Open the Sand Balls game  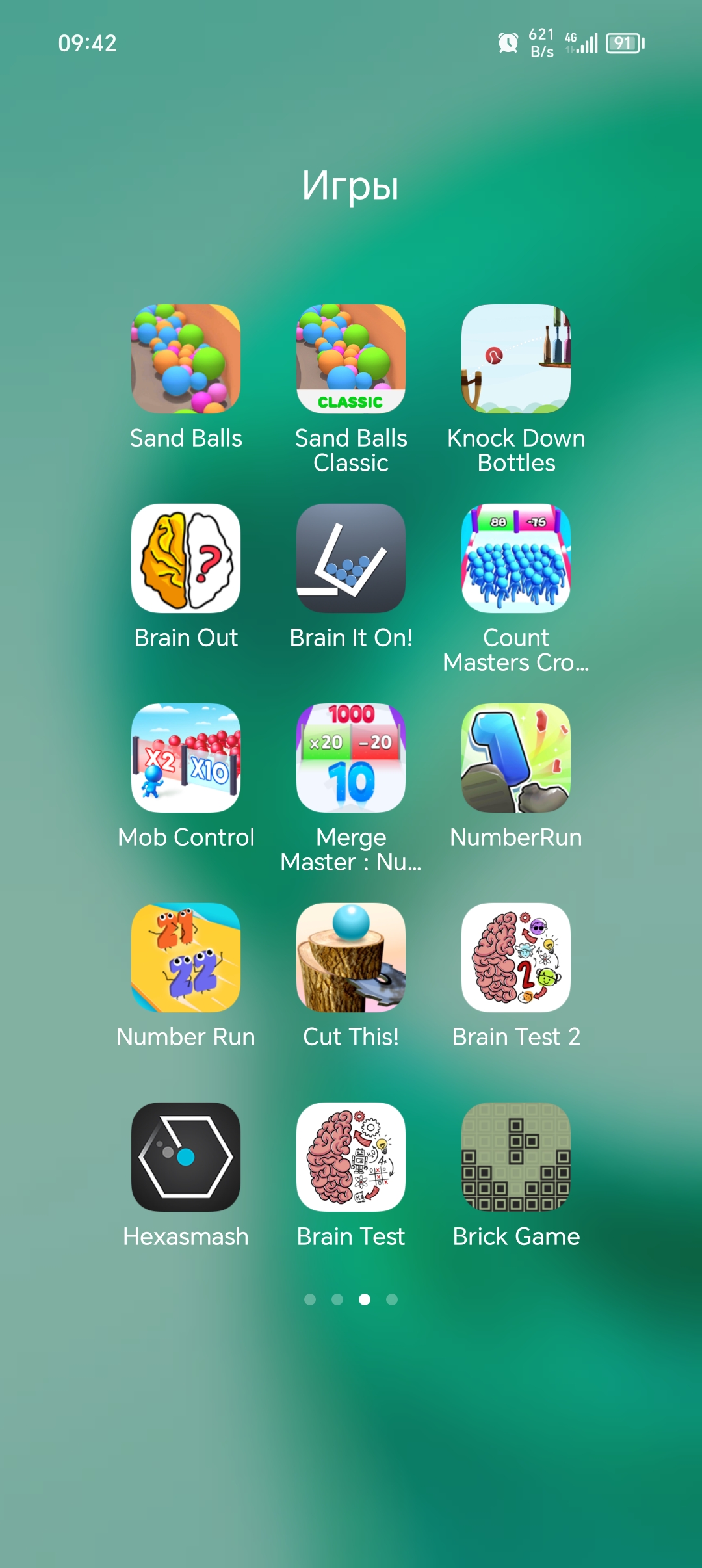point(186,359)
